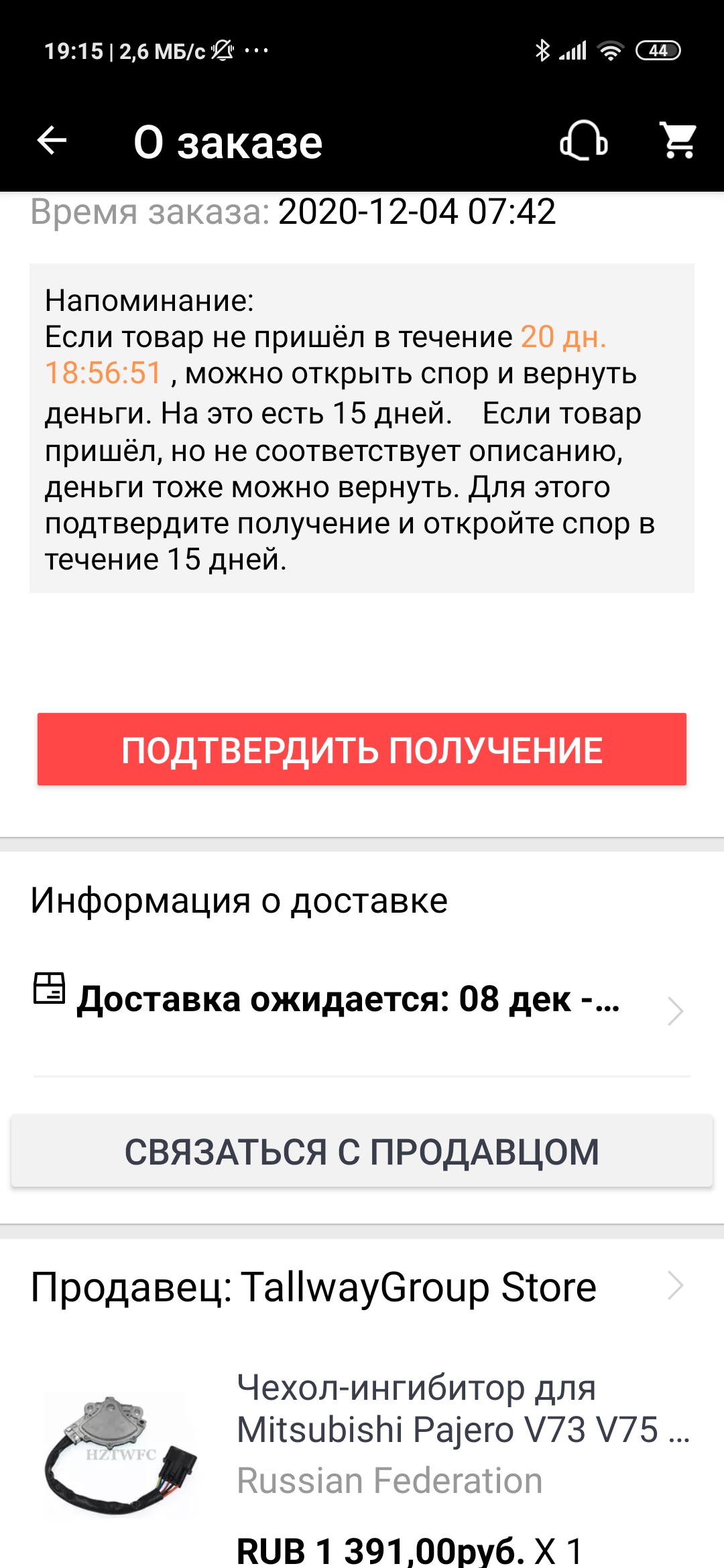Tap ПОДТВЕРДИТЬ ПОЛУЧЕНИЕ button
This screenshot has width=724, height=1568.
click(362, 749)
